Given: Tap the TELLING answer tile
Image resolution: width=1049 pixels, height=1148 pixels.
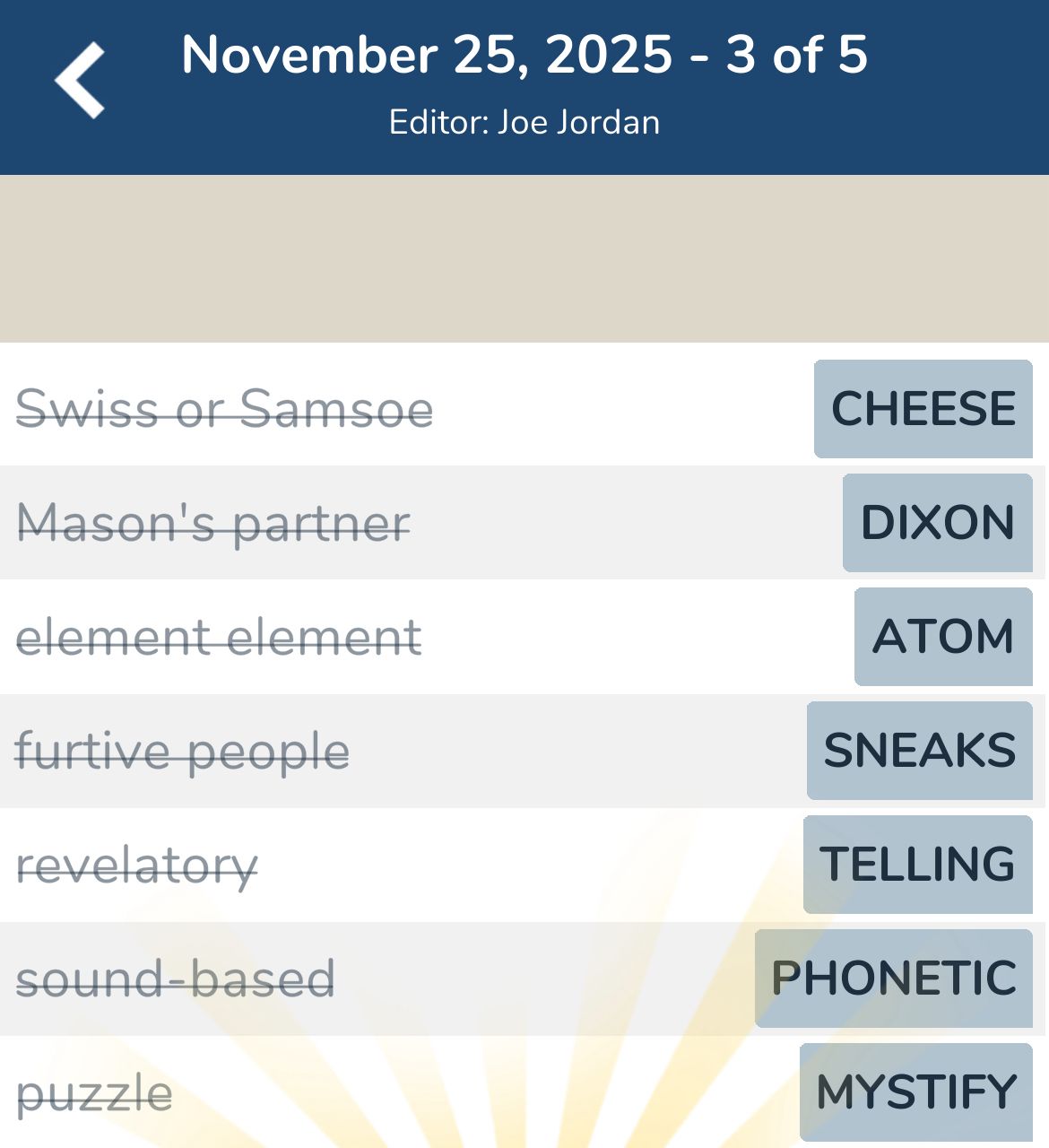Looking at the screenshot, I should tap(917, 864).
